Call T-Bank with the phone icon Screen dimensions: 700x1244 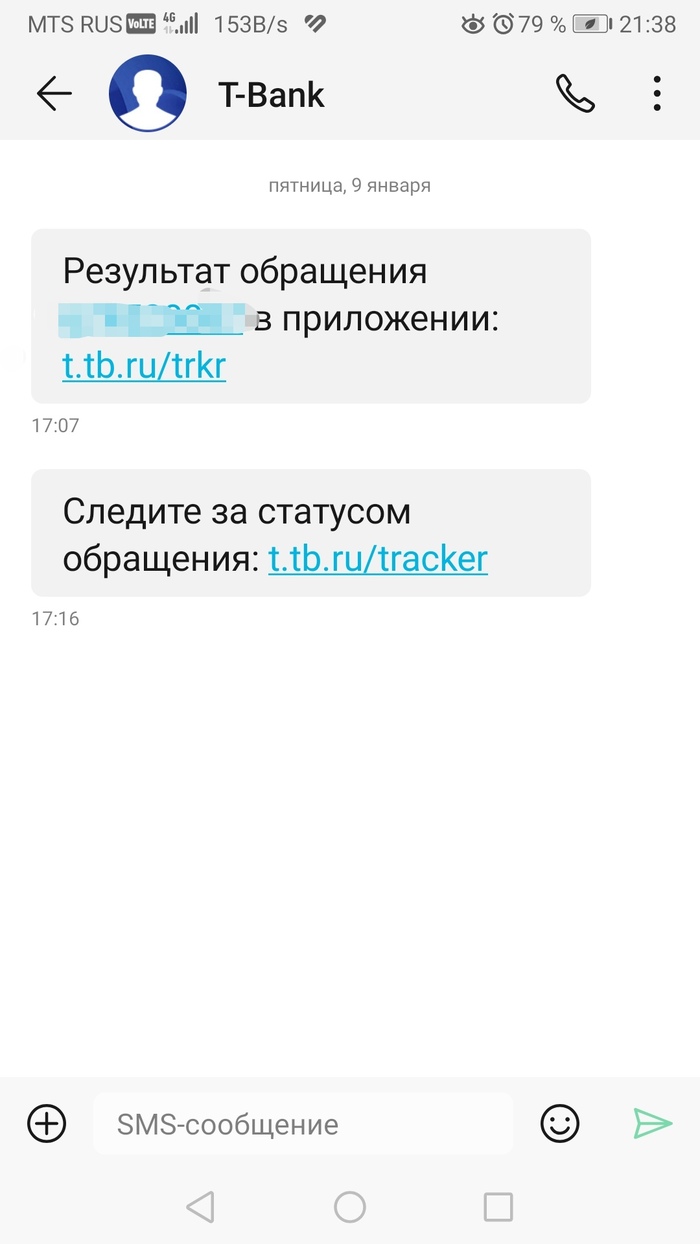(575, 94)
